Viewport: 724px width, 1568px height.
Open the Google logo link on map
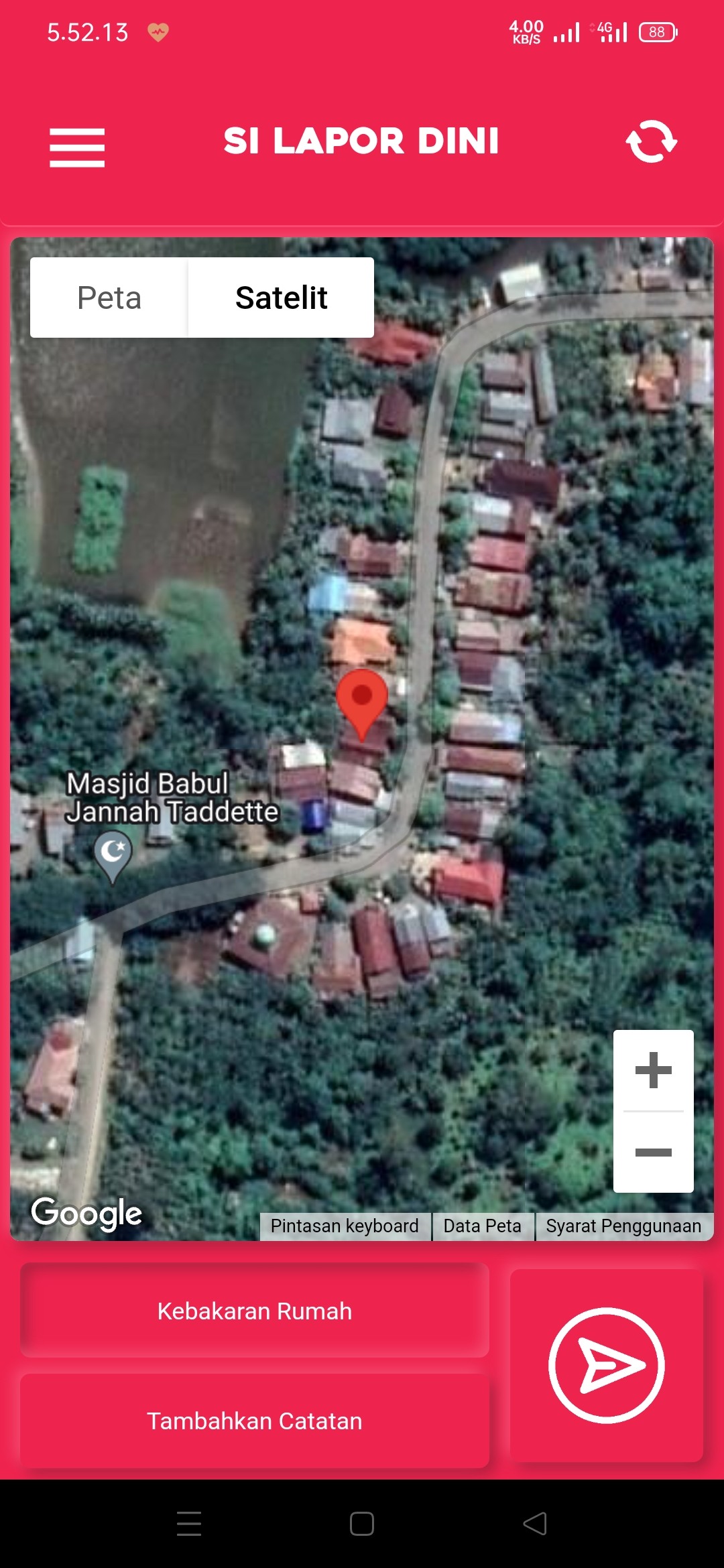coord(86,1214)
